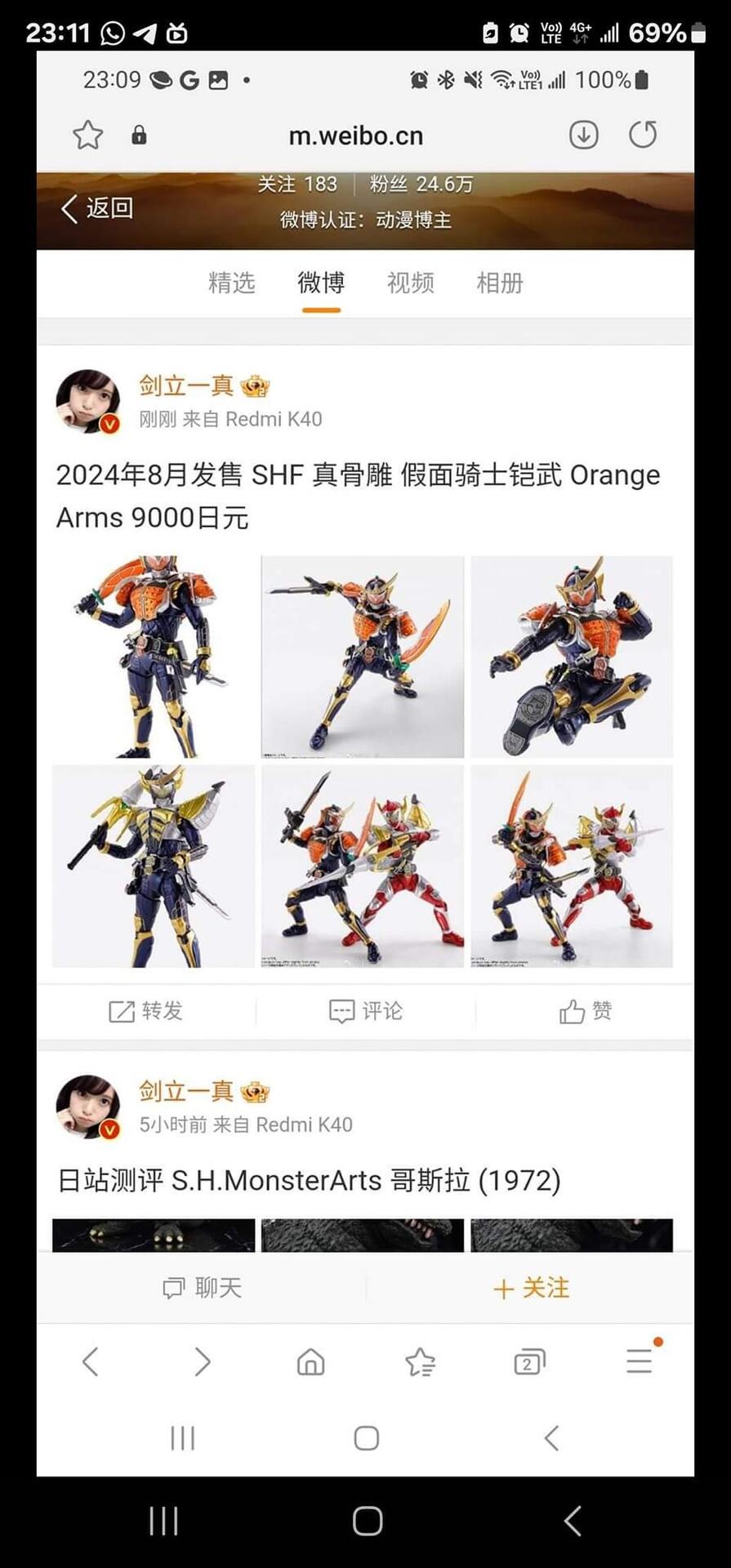Like the Orange Arms post with 赞
731x1568 pixels.
(585, 1011)
